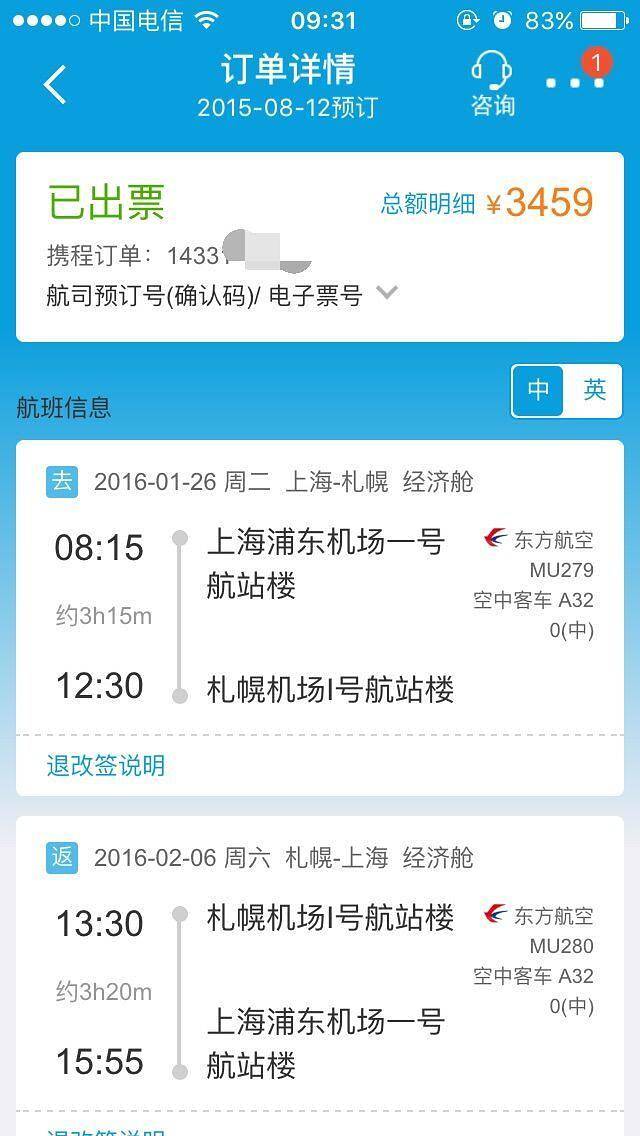Screen dimensions: 640x1136
Task: Switch flight info to 中 (Chinese)
Action: 539,390
